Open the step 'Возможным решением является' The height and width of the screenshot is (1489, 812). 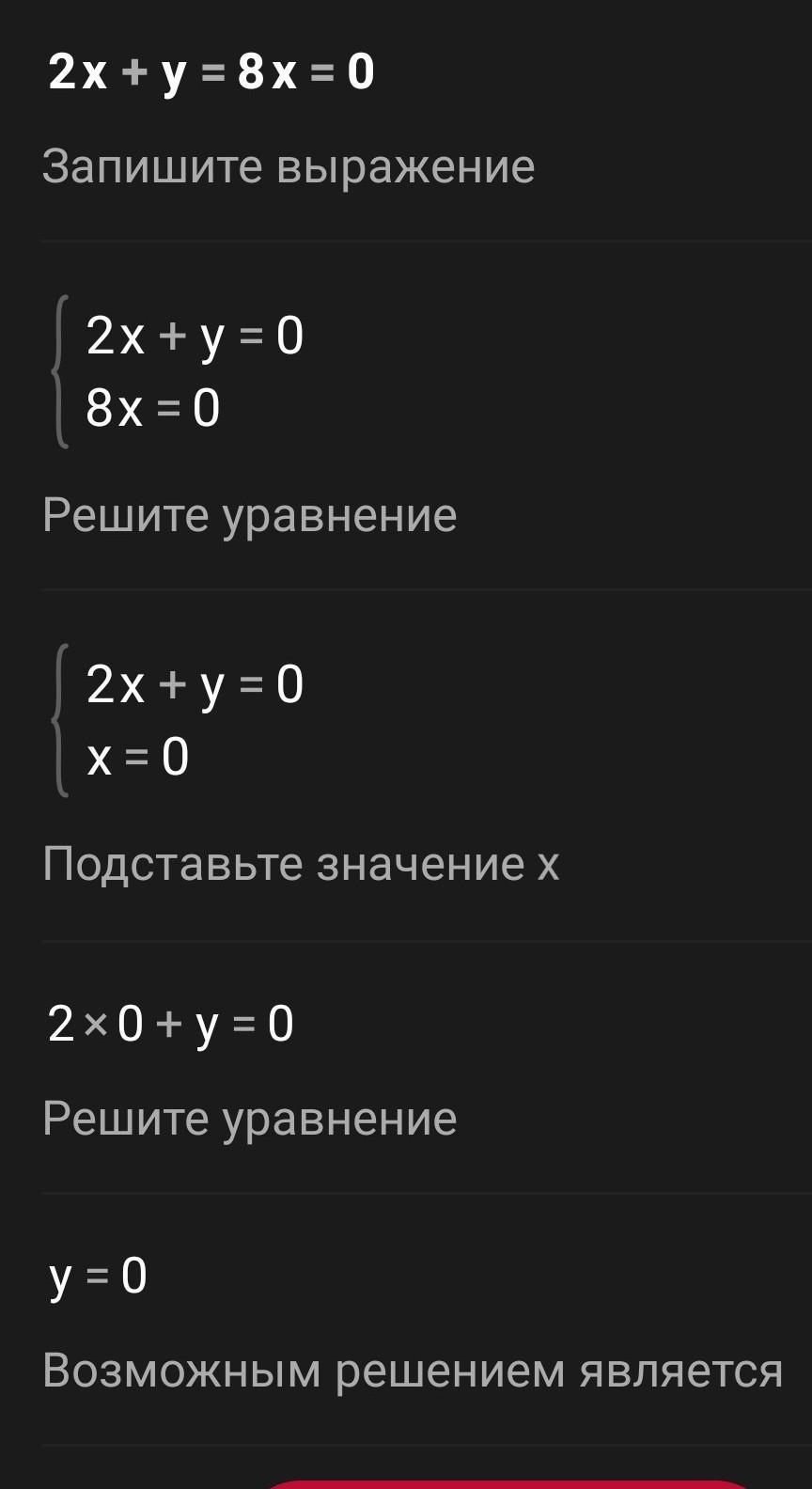coord(413,1371)
